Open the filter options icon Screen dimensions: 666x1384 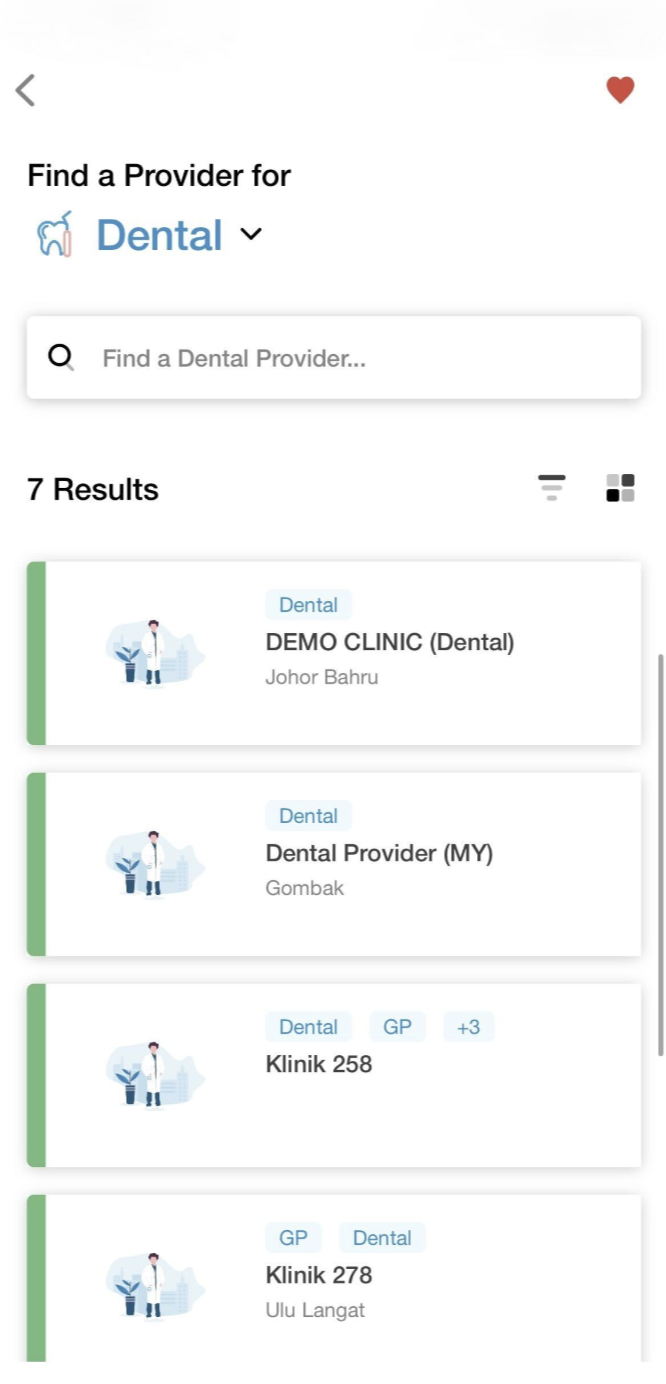click(x=551, y=487)
